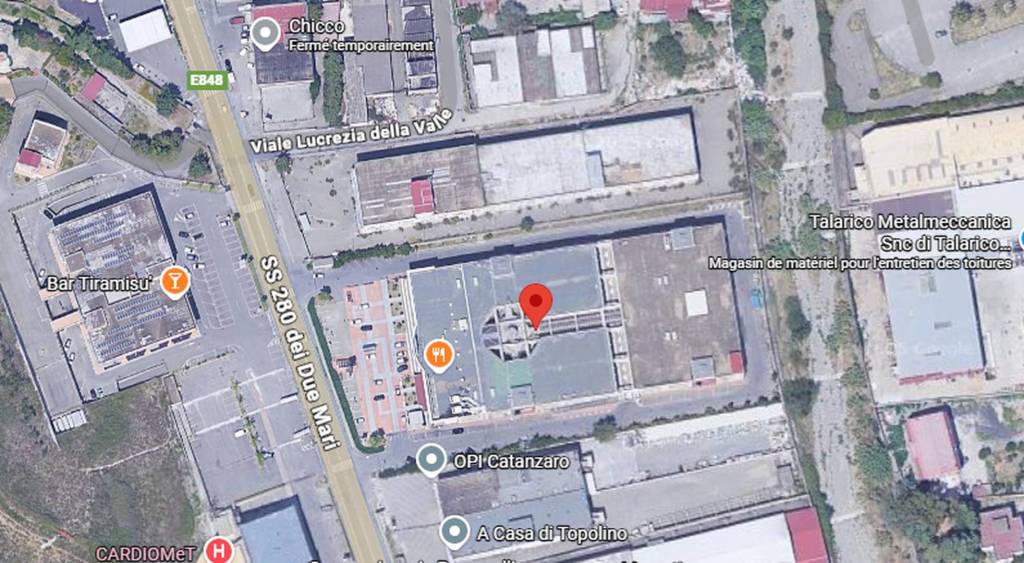The height and width of the screenshot is (563, 1024).
Task: Tap the red dropped location pin
Action: click(536, 304)
